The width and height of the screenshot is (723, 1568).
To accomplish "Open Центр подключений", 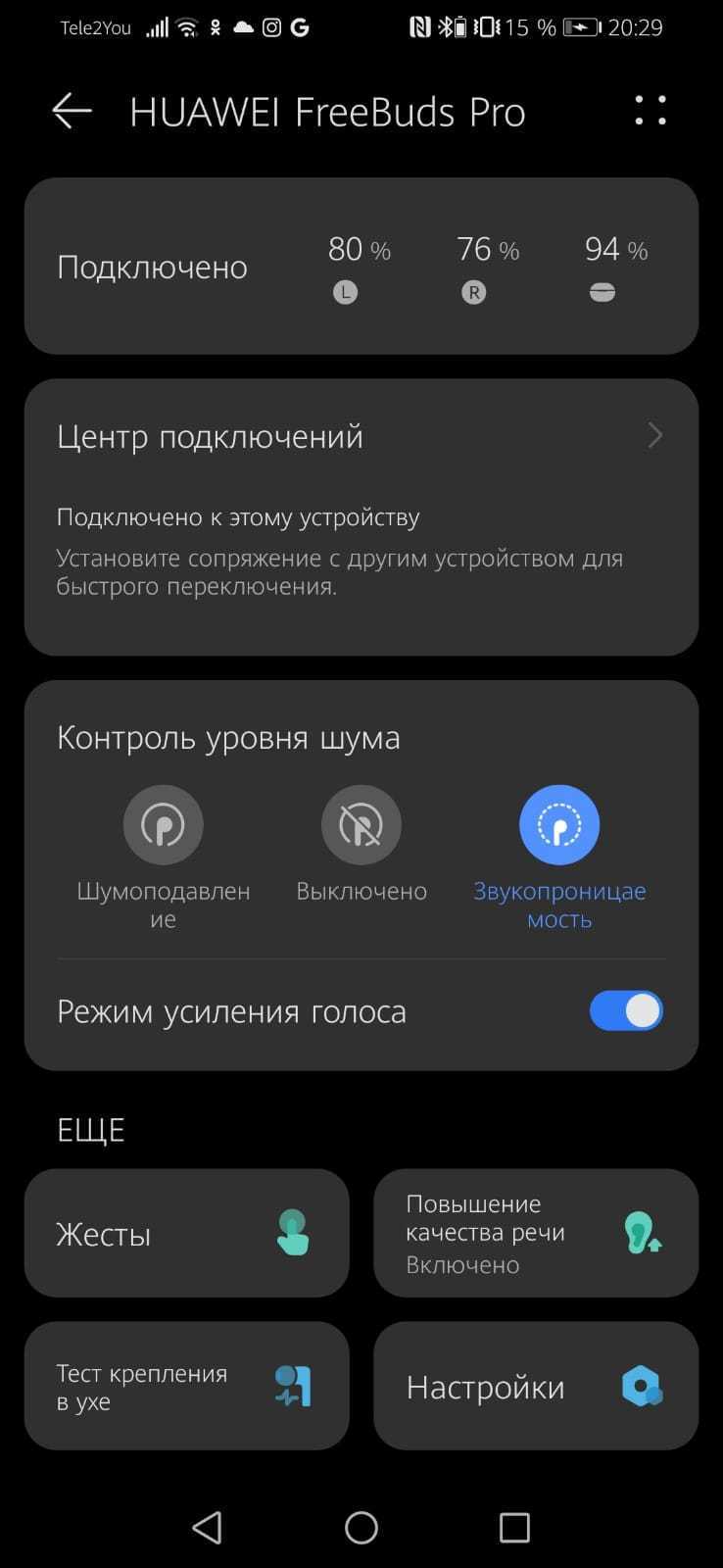I will click(361, 436).
